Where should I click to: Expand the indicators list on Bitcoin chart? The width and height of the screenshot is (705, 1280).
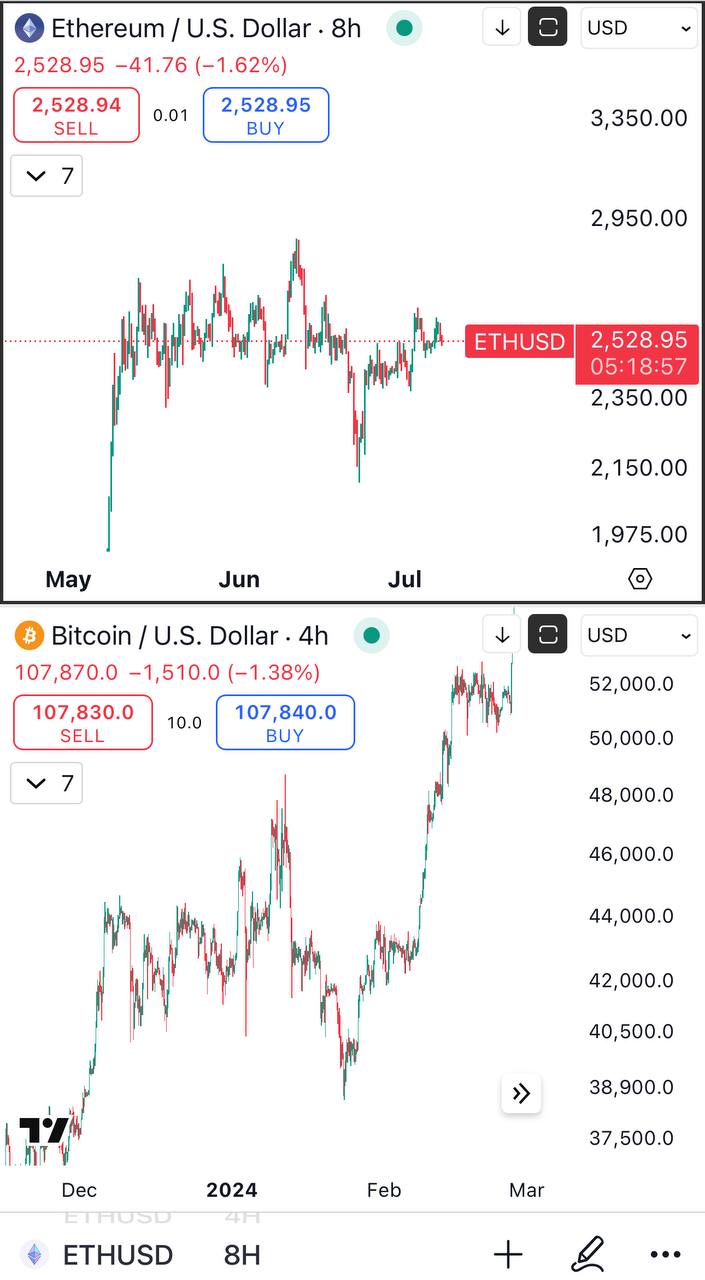click(x=47, y=783)
